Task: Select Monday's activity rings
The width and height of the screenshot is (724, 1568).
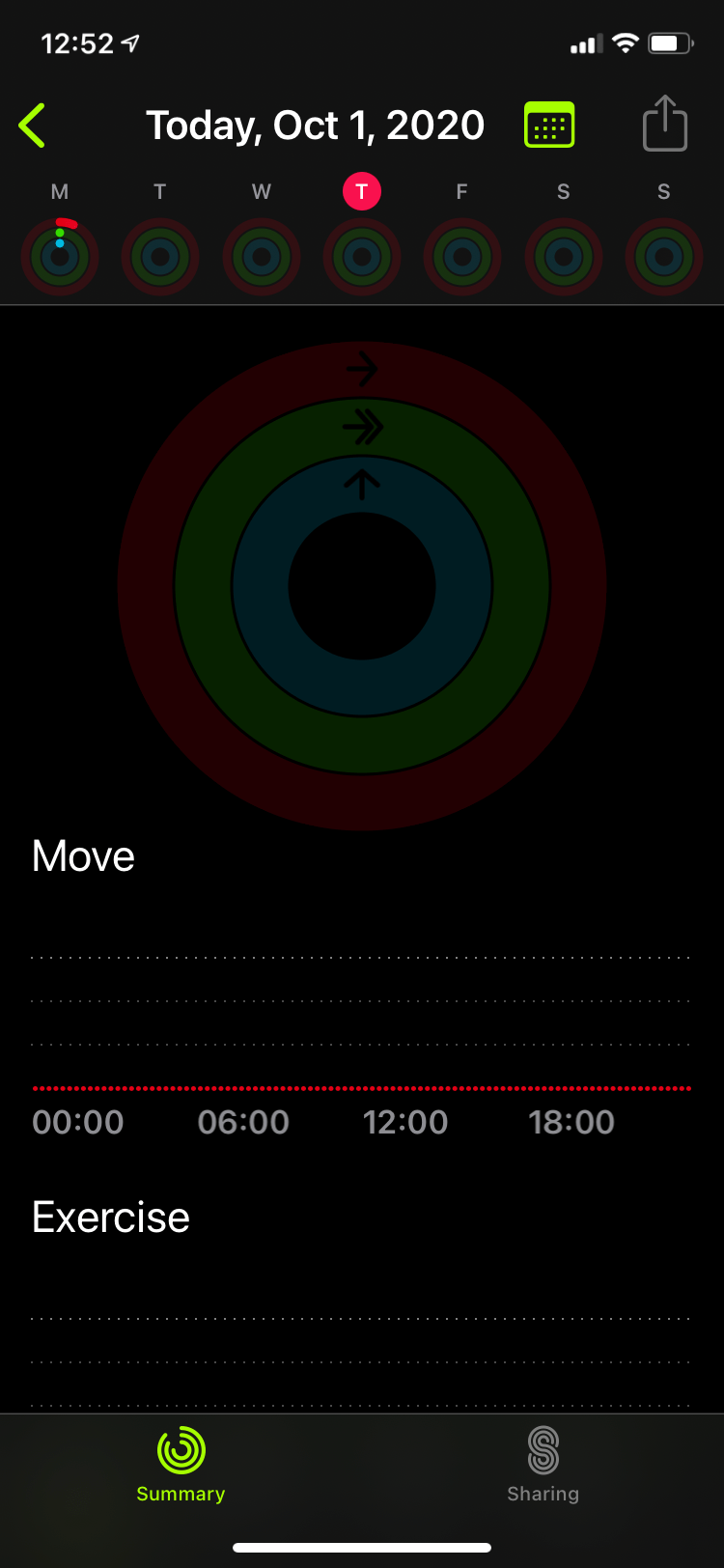Action: tap(60, 256)
